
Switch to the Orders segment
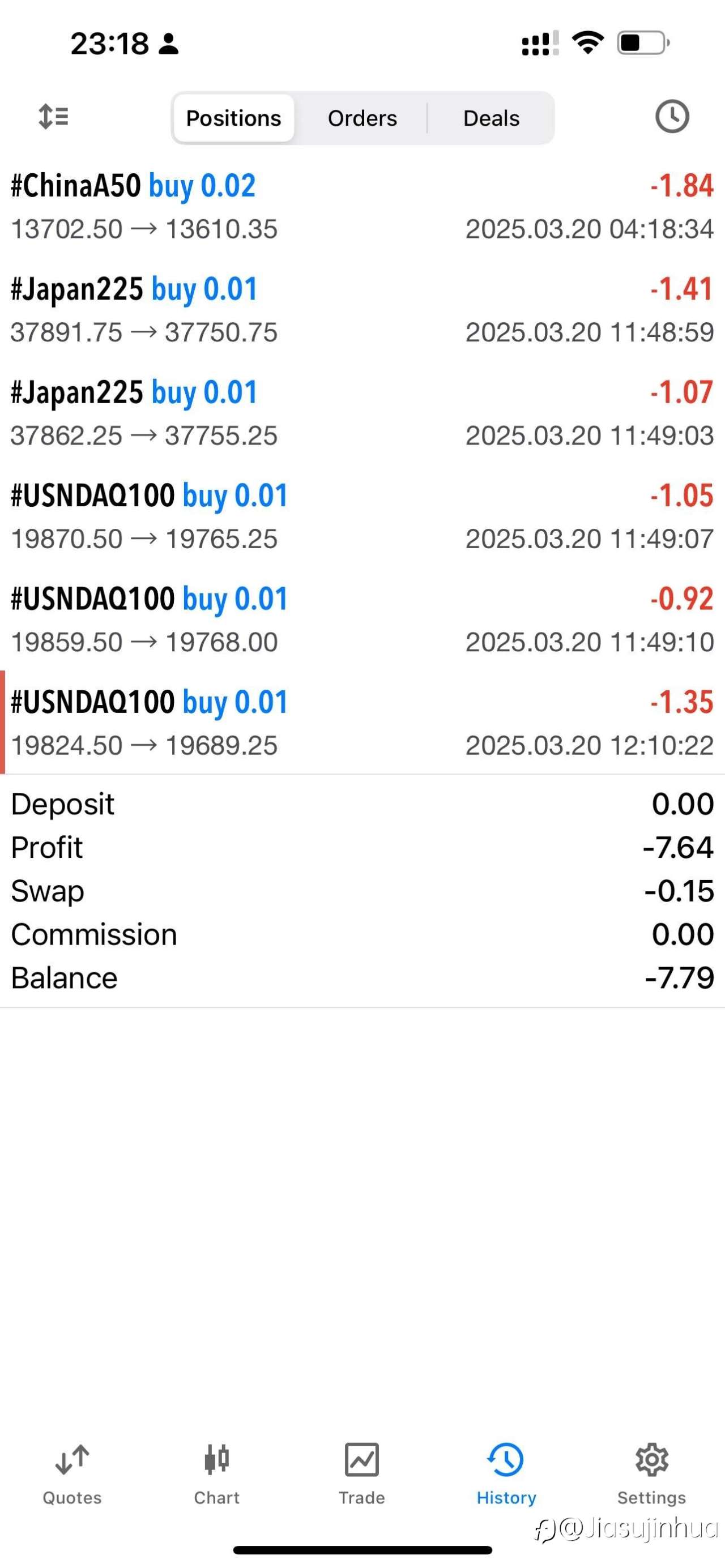[x=362, y=118]
